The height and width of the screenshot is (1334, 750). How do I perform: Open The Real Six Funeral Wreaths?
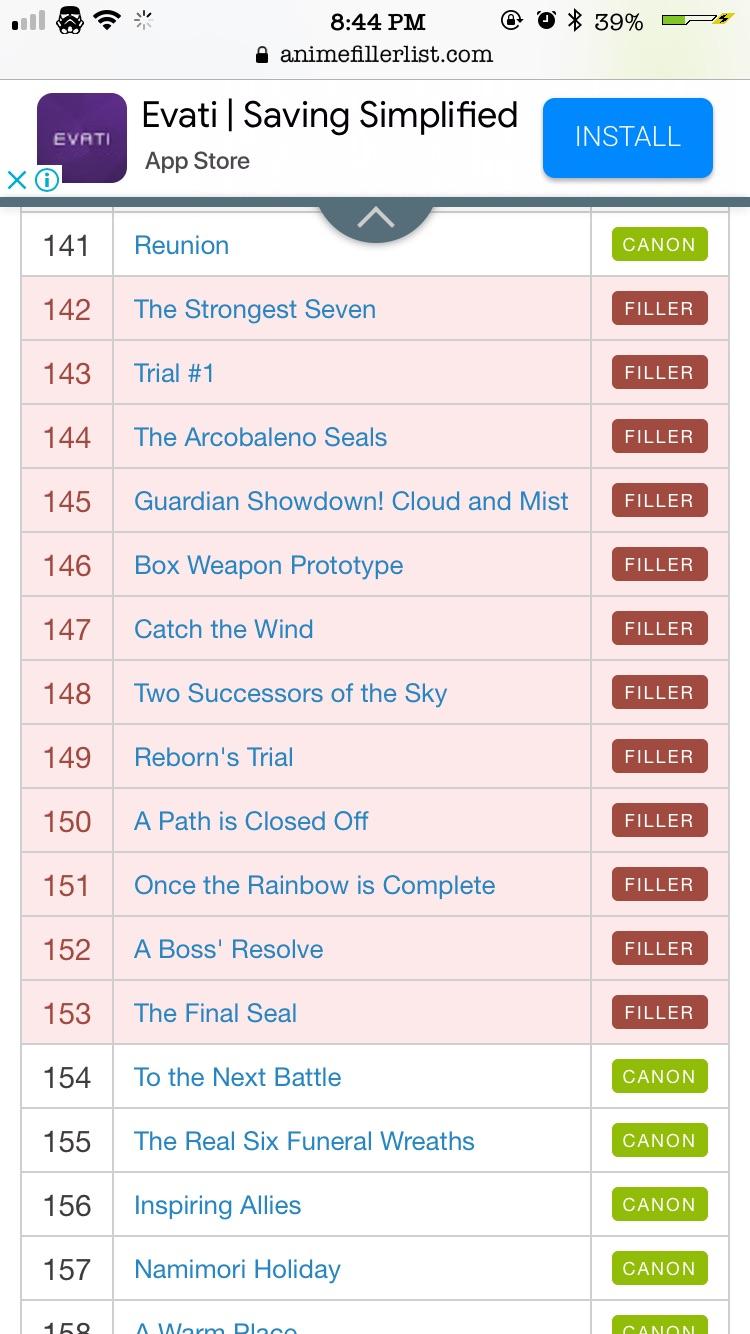point(304,1141)
